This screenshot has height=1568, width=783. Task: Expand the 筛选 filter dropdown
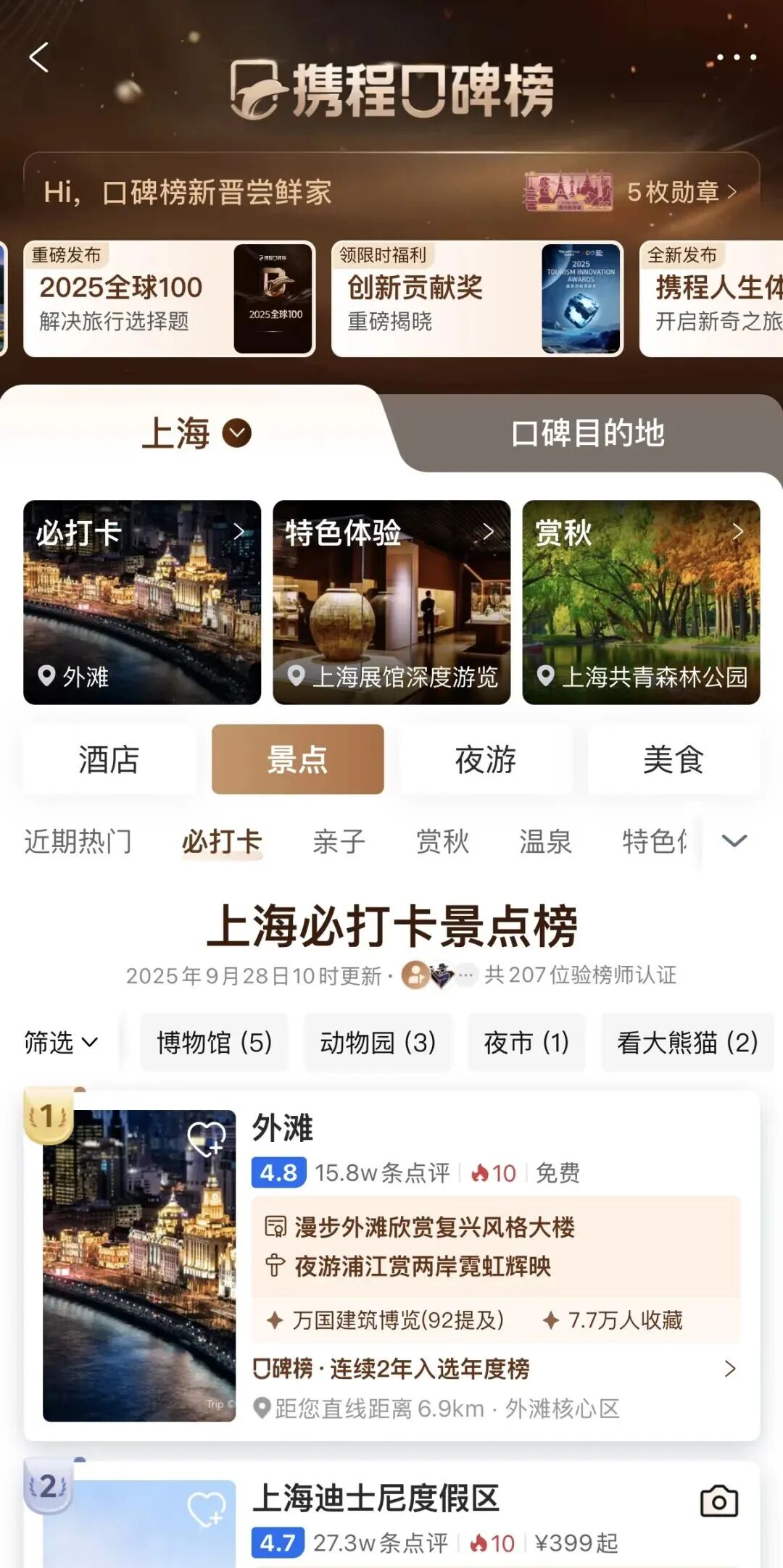(62, 1042)
